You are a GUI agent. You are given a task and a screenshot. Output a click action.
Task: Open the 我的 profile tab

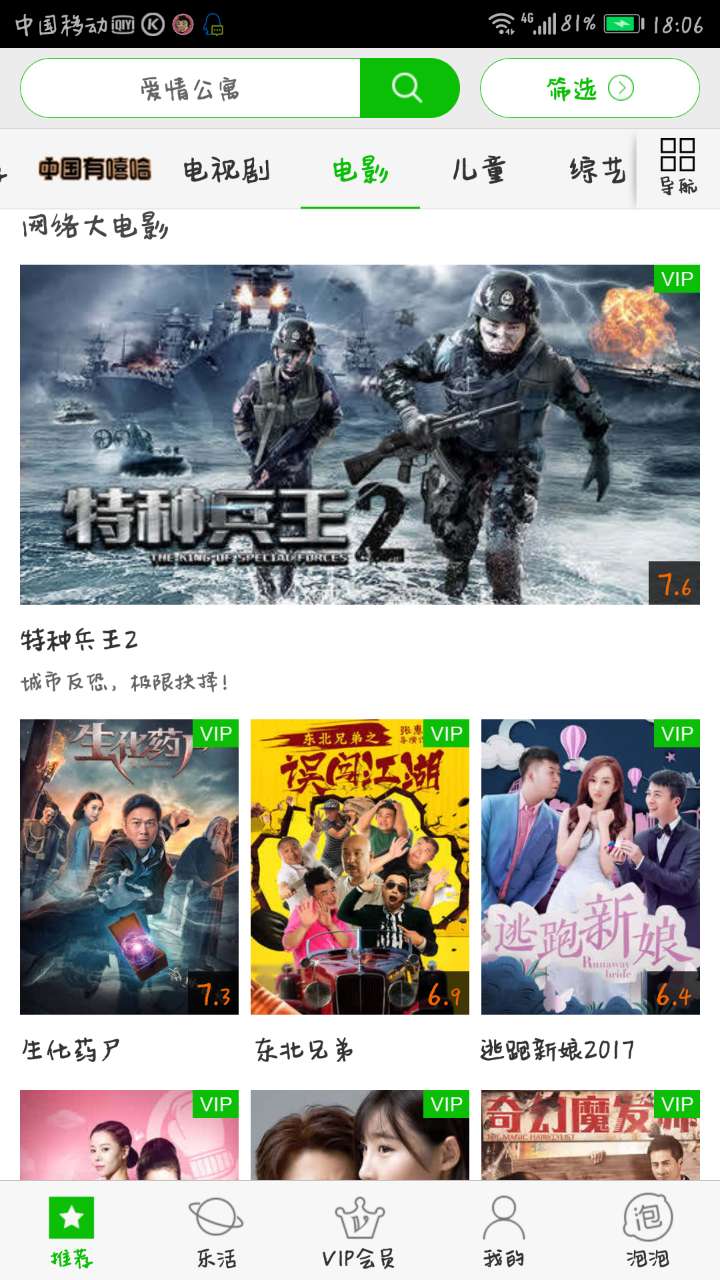click(503, 1231)
